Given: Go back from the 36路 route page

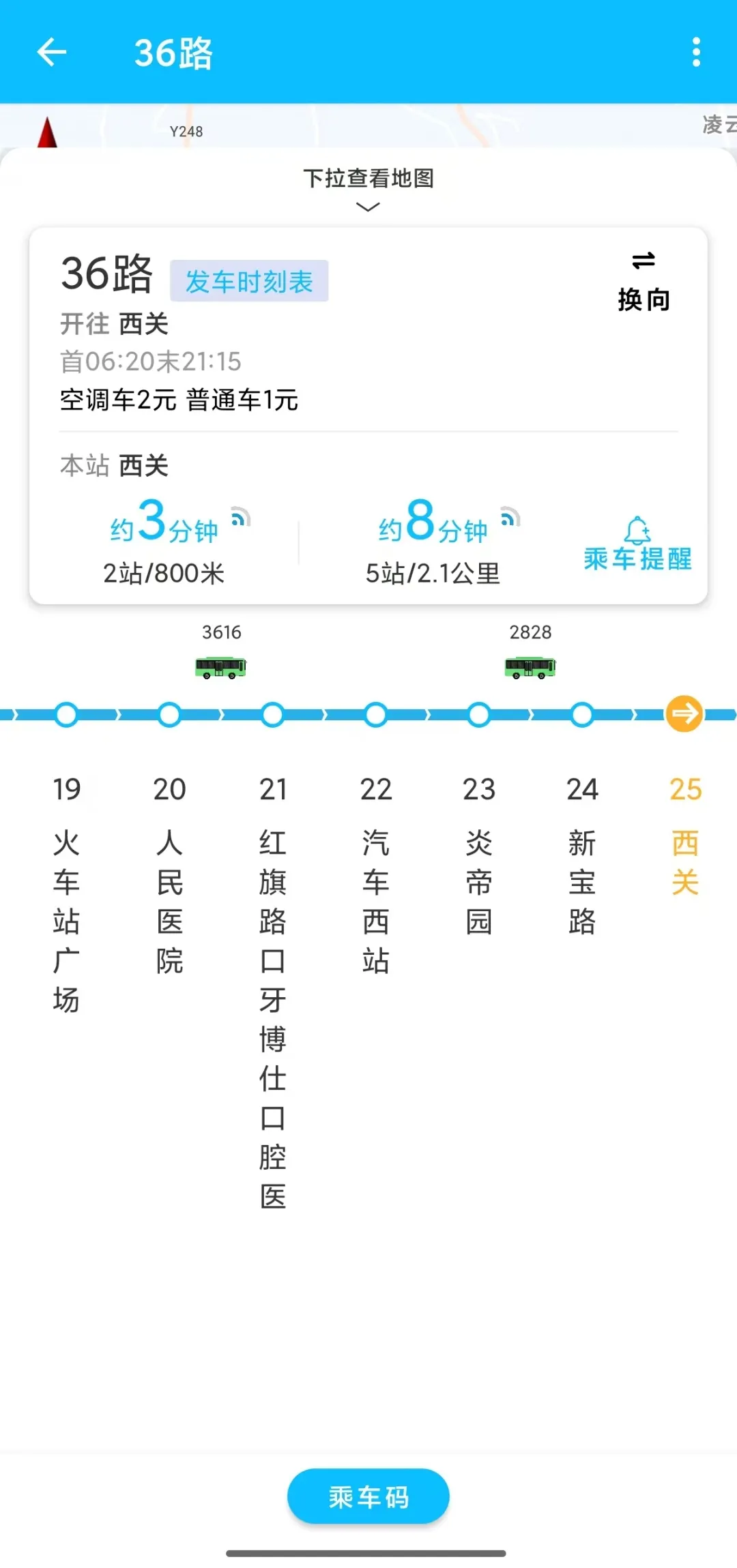Looking at the screenshot, I should pos(52,52).
